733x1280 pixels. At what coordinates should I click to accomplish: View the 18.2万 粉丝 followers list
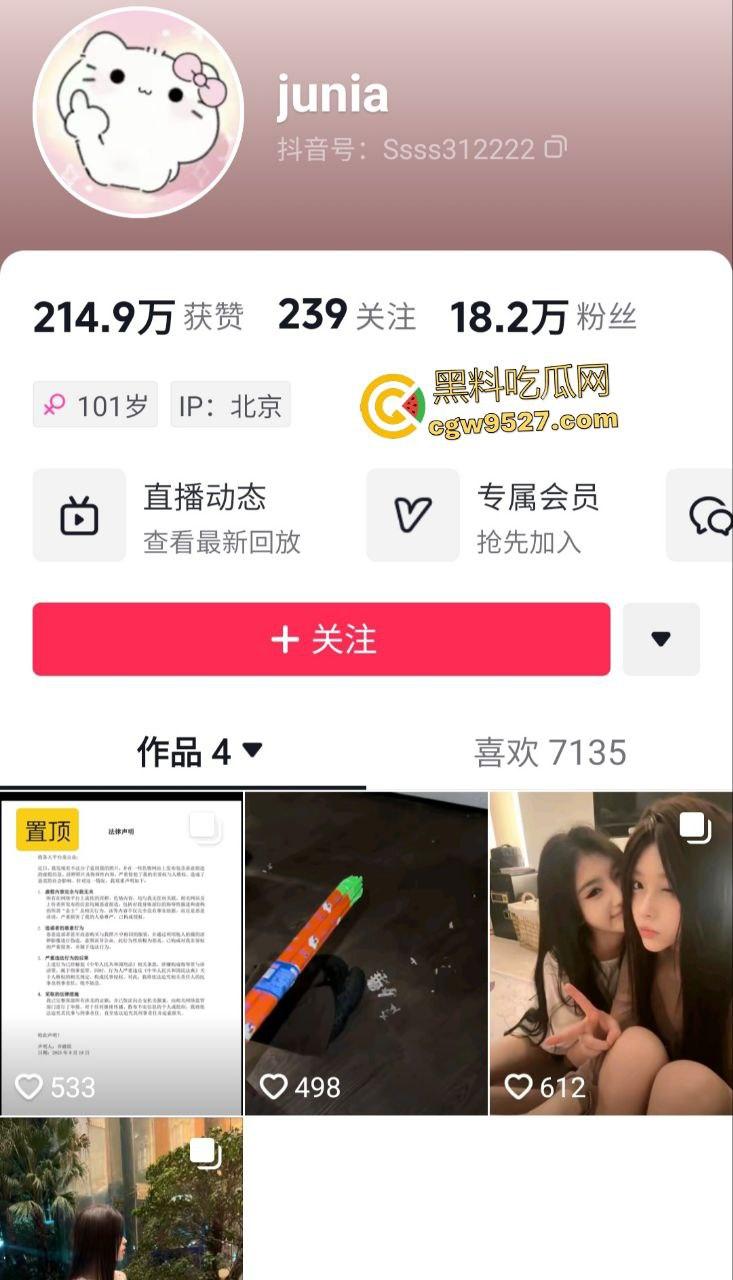click(x=543, y=318)
